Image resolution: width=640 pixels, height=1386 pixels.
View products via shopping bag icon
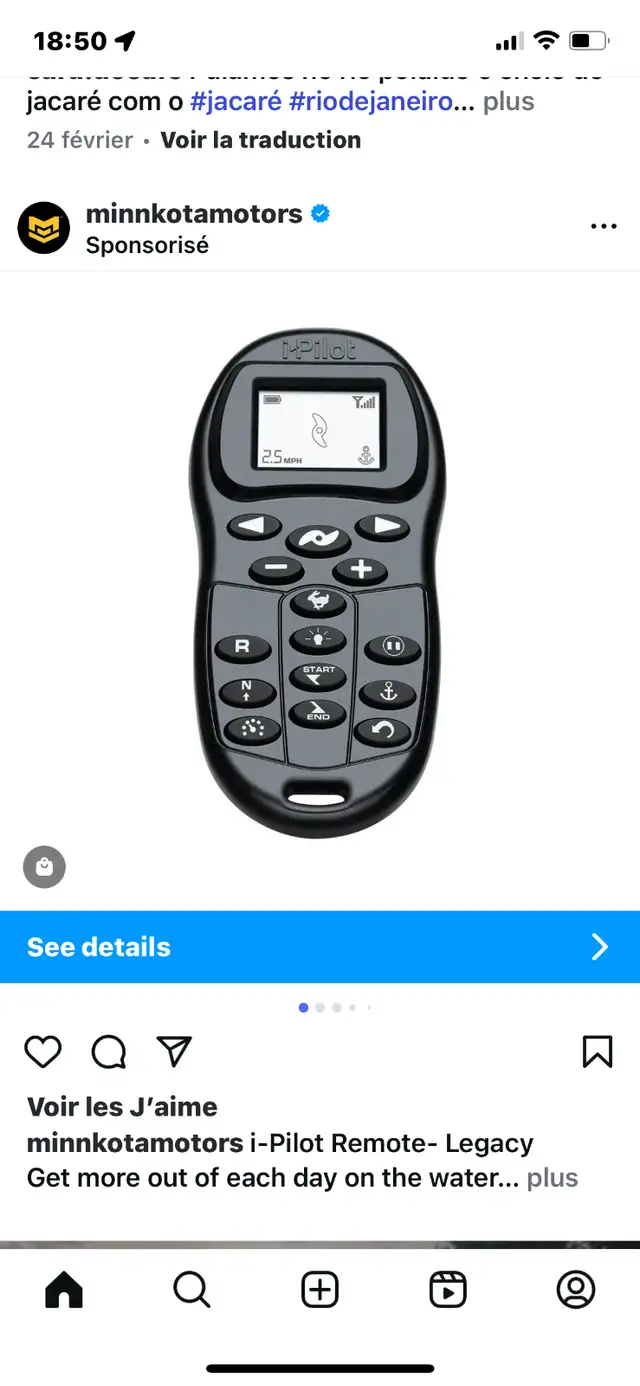coord(44,867)
